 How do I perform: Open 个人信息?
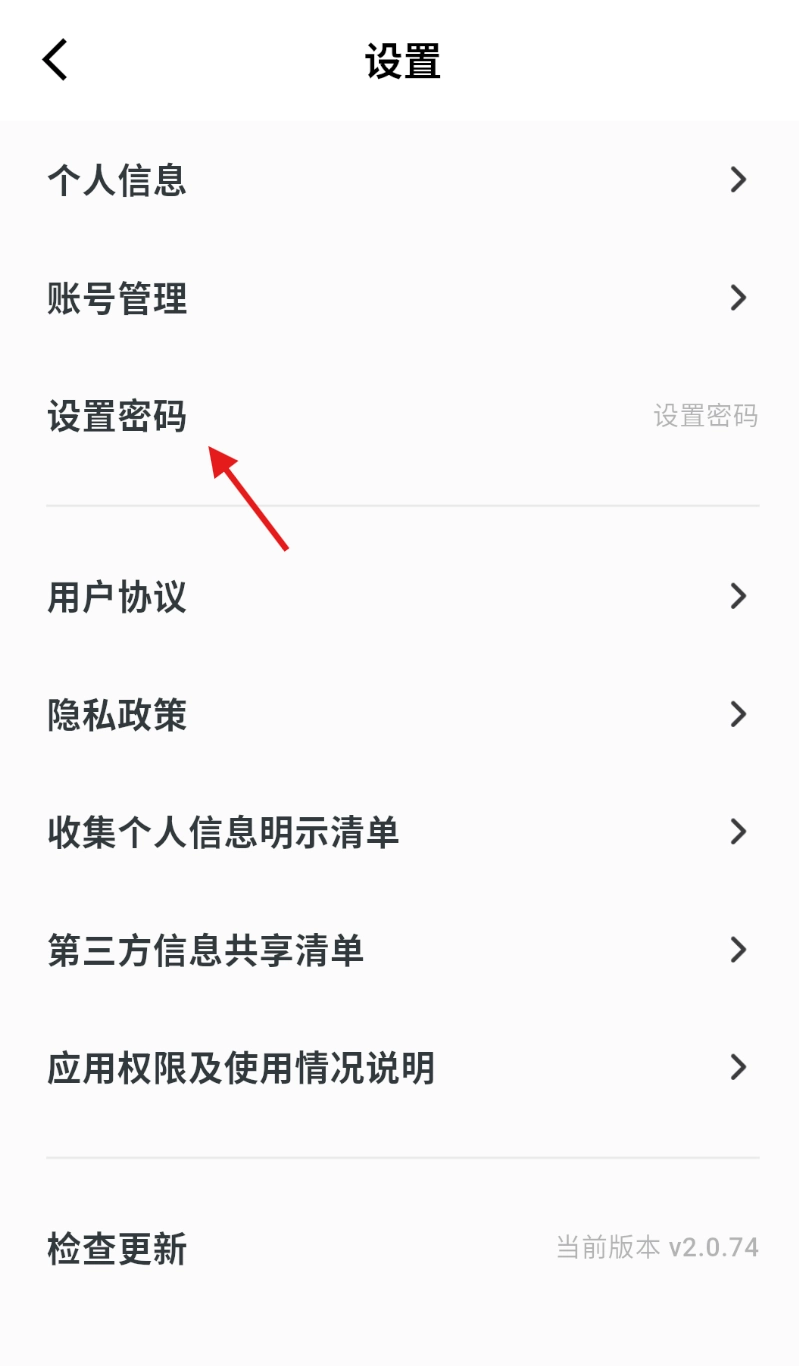[x=399, y=180]
